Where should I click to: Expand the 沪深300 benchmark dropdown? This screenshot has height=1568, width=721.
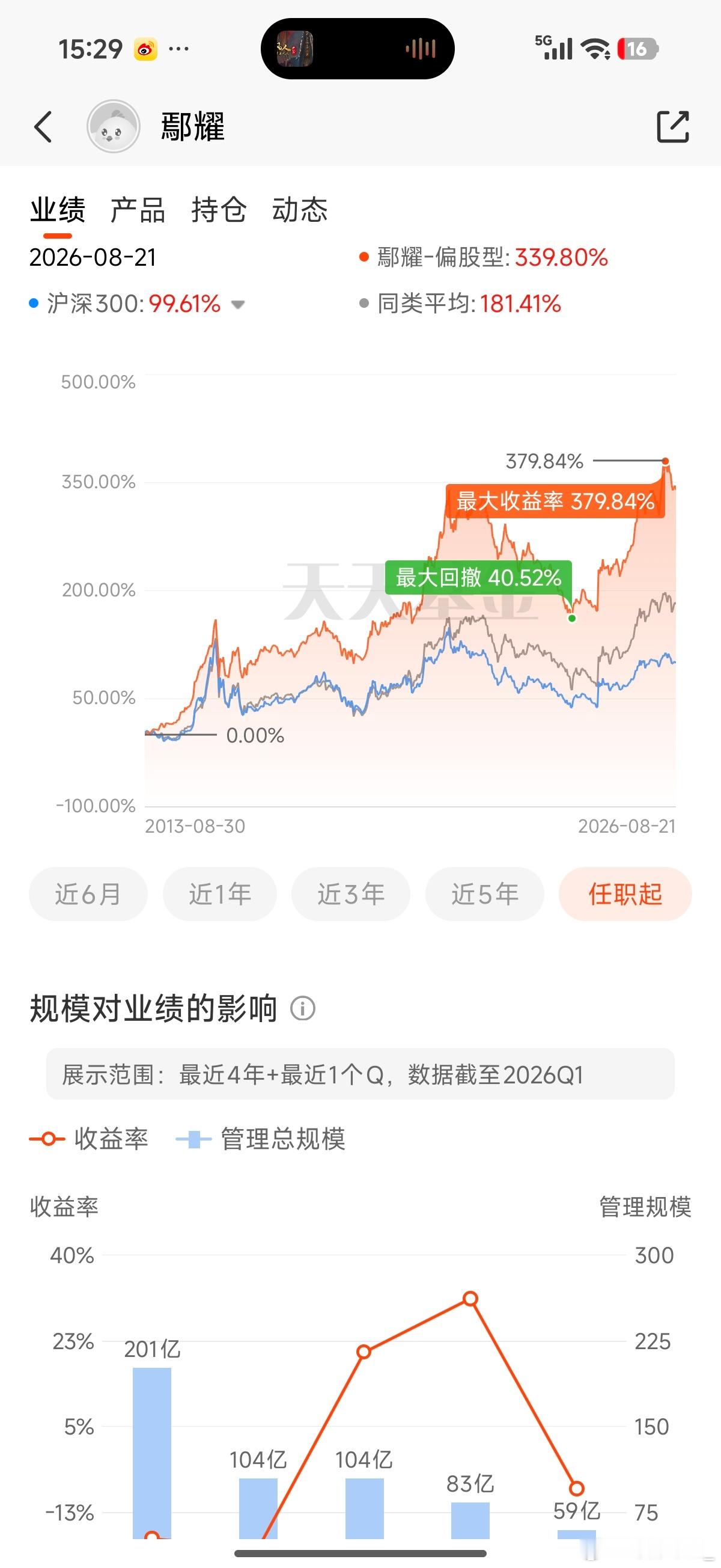tap(238, 304)
